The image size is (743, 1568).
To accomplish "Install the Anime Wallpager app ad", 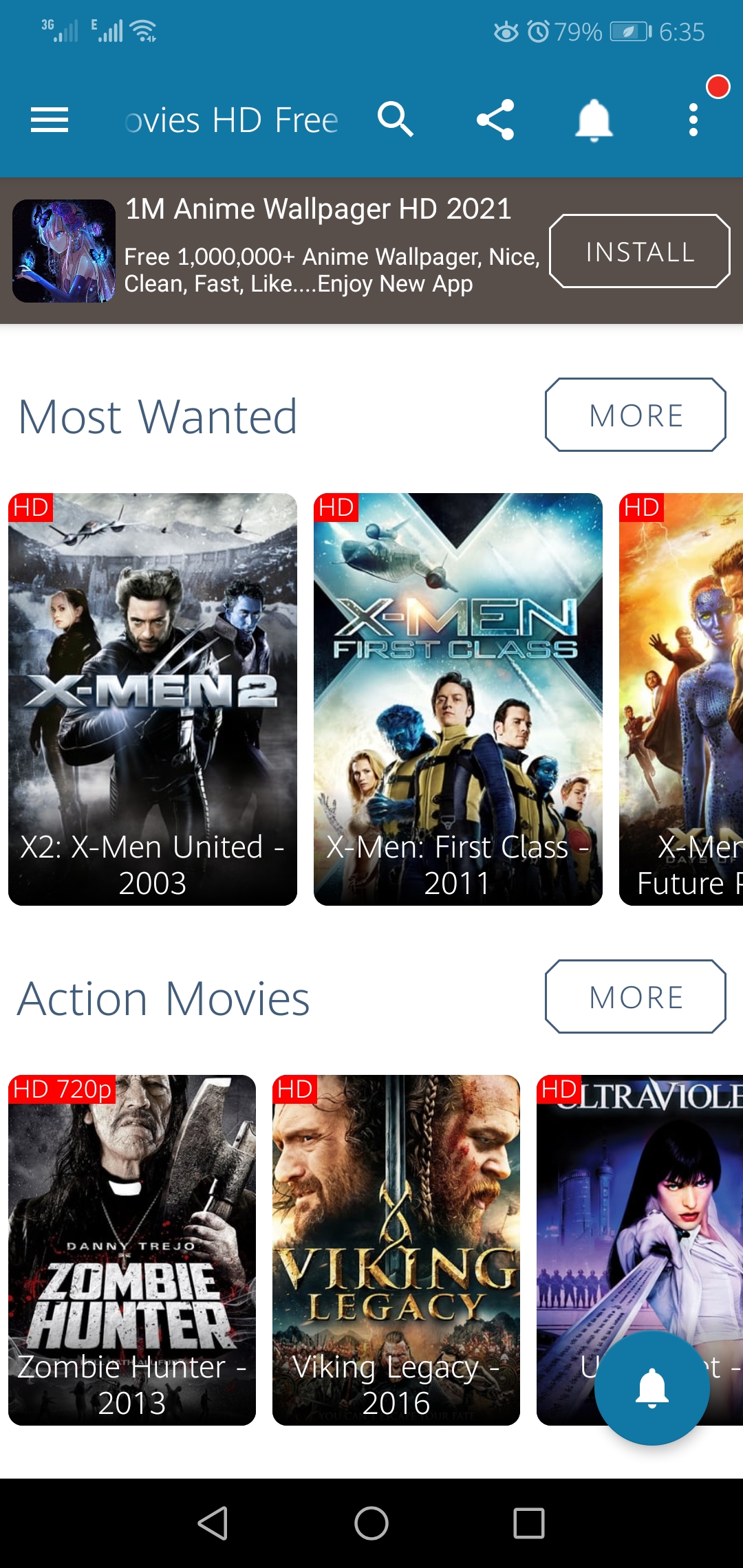I will [639, 252].
